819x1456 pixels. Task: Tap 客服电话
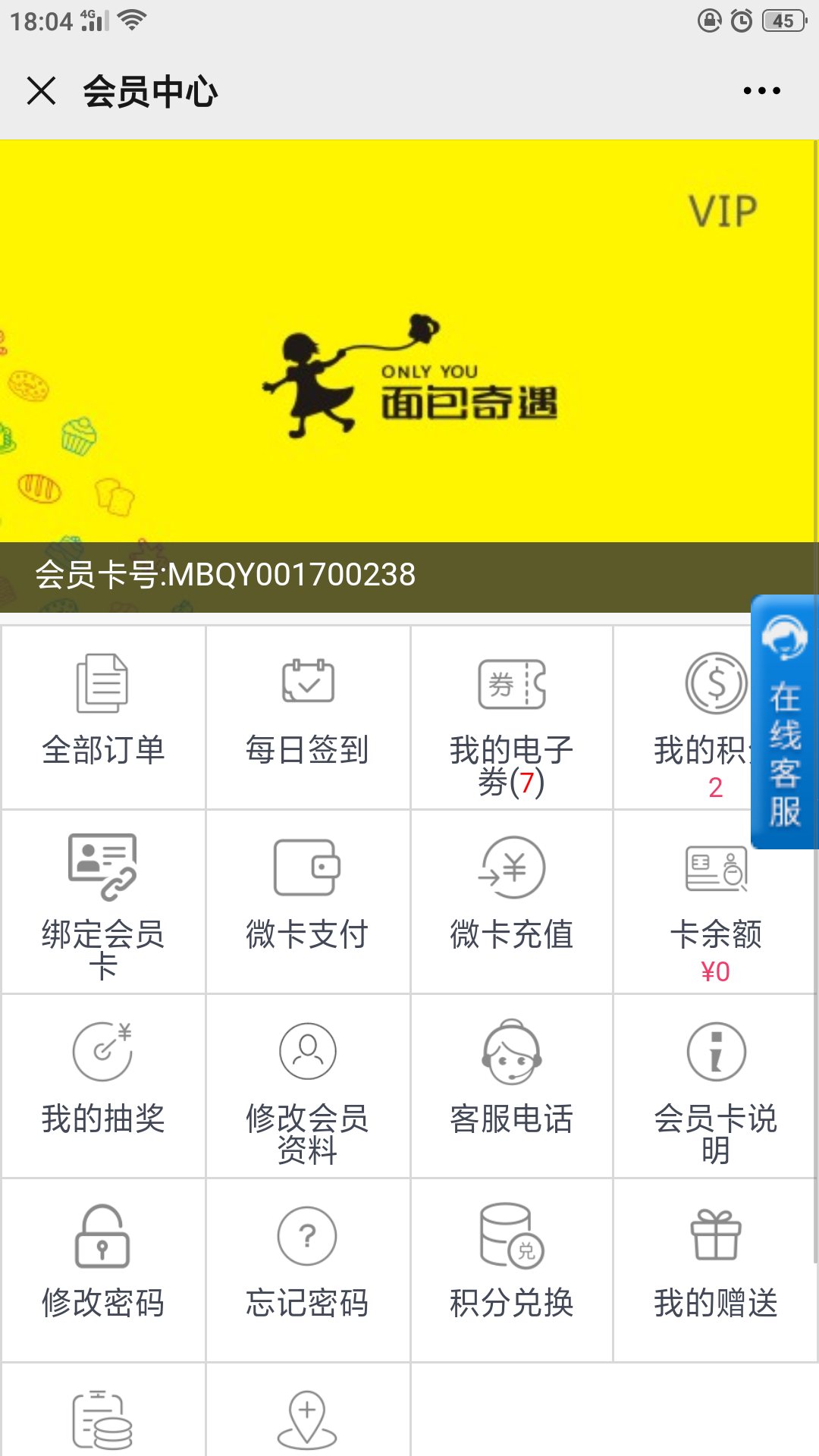pyautogui.click(x=512, y=1086)
